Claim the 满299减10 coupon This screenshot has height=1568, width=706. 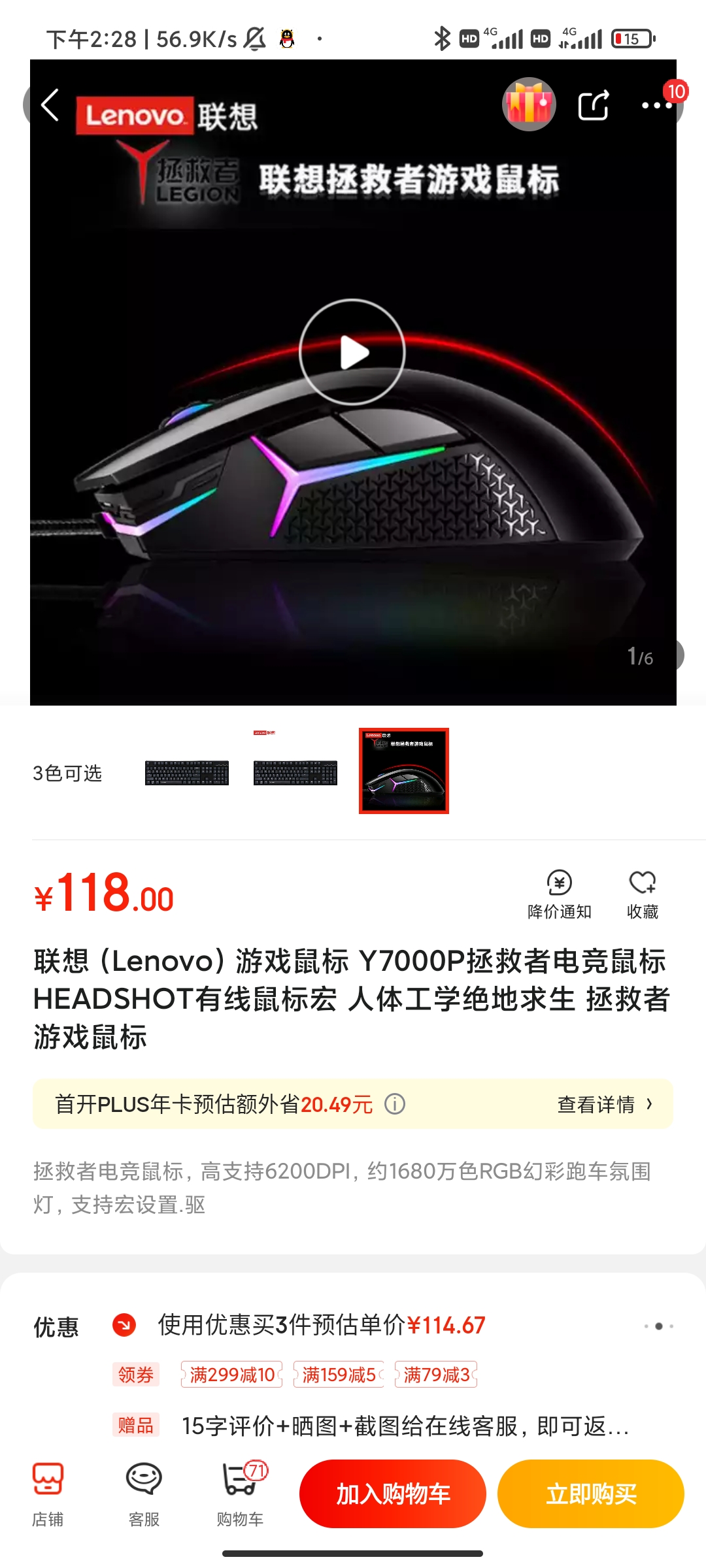pyautogui.click(x=232, y=1375)
